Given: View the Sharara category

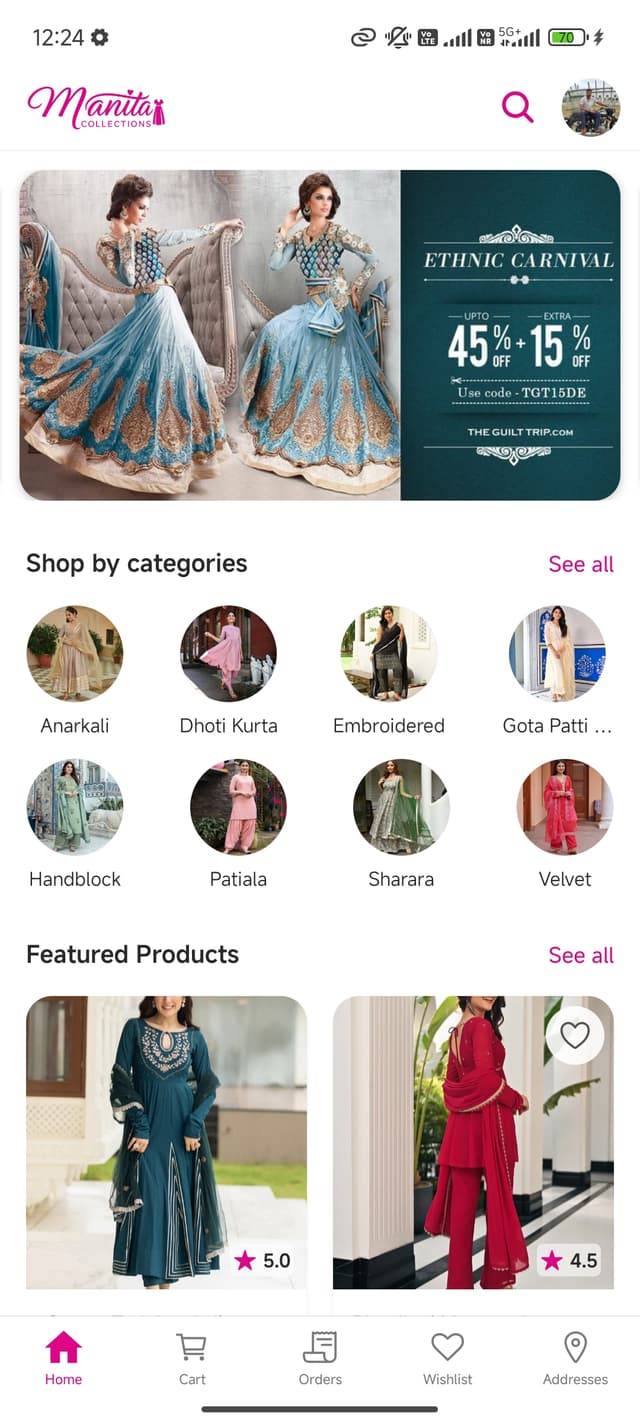Looking at the screenshot, I should [x=401, y=808].
